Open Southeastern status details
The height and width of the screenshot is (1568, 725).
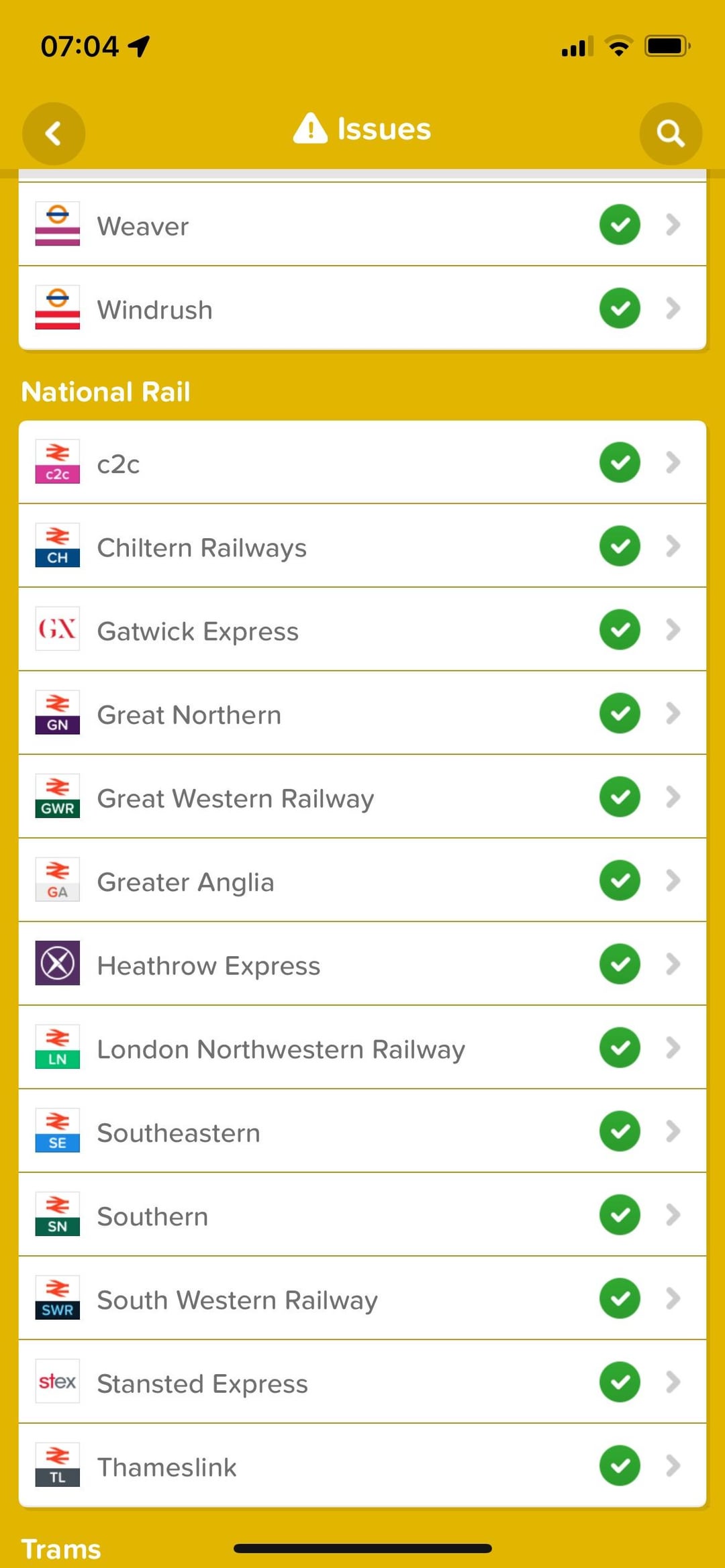click(362, 1131)
